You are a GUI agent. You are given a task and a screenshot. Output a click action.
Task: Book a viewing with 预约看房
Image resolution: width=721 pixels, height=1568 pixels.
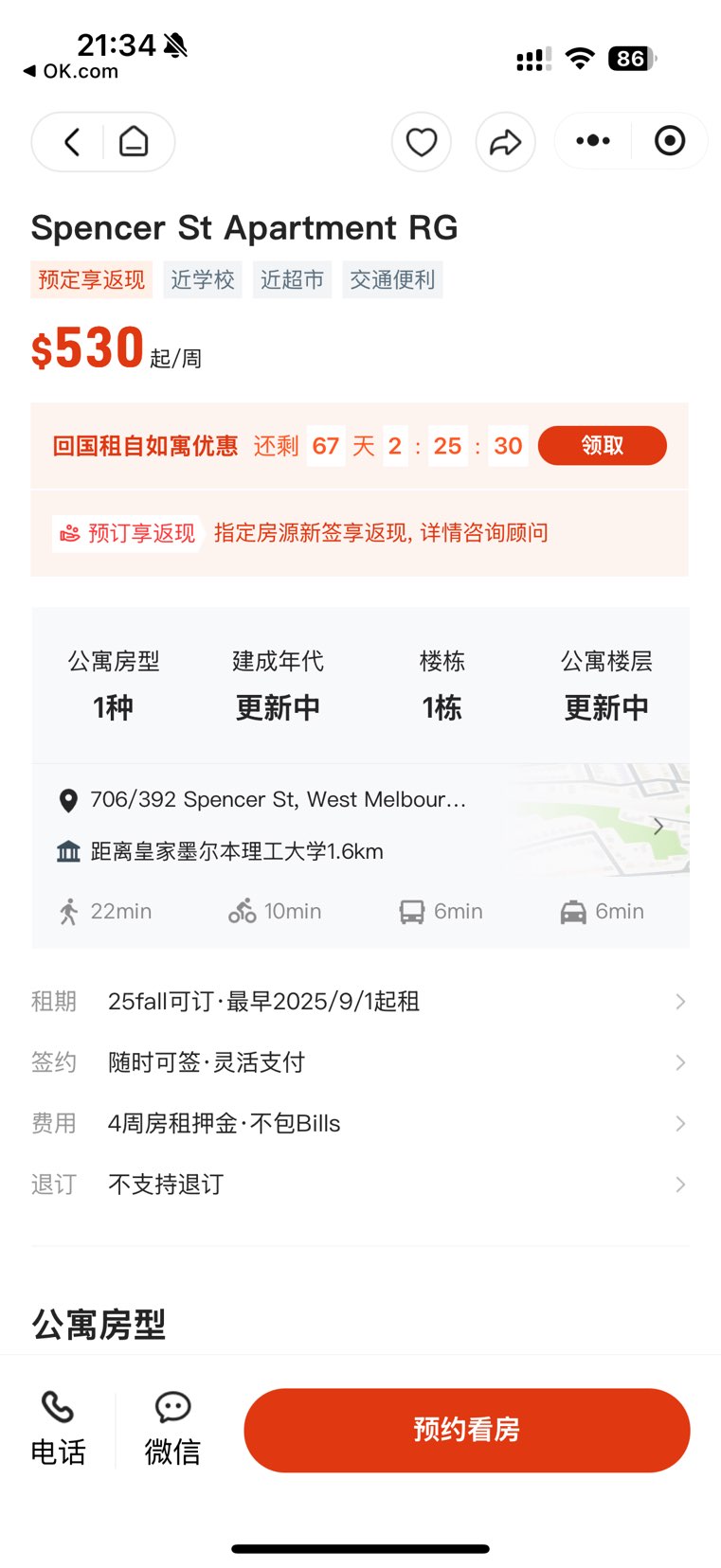click(466, 1430)
